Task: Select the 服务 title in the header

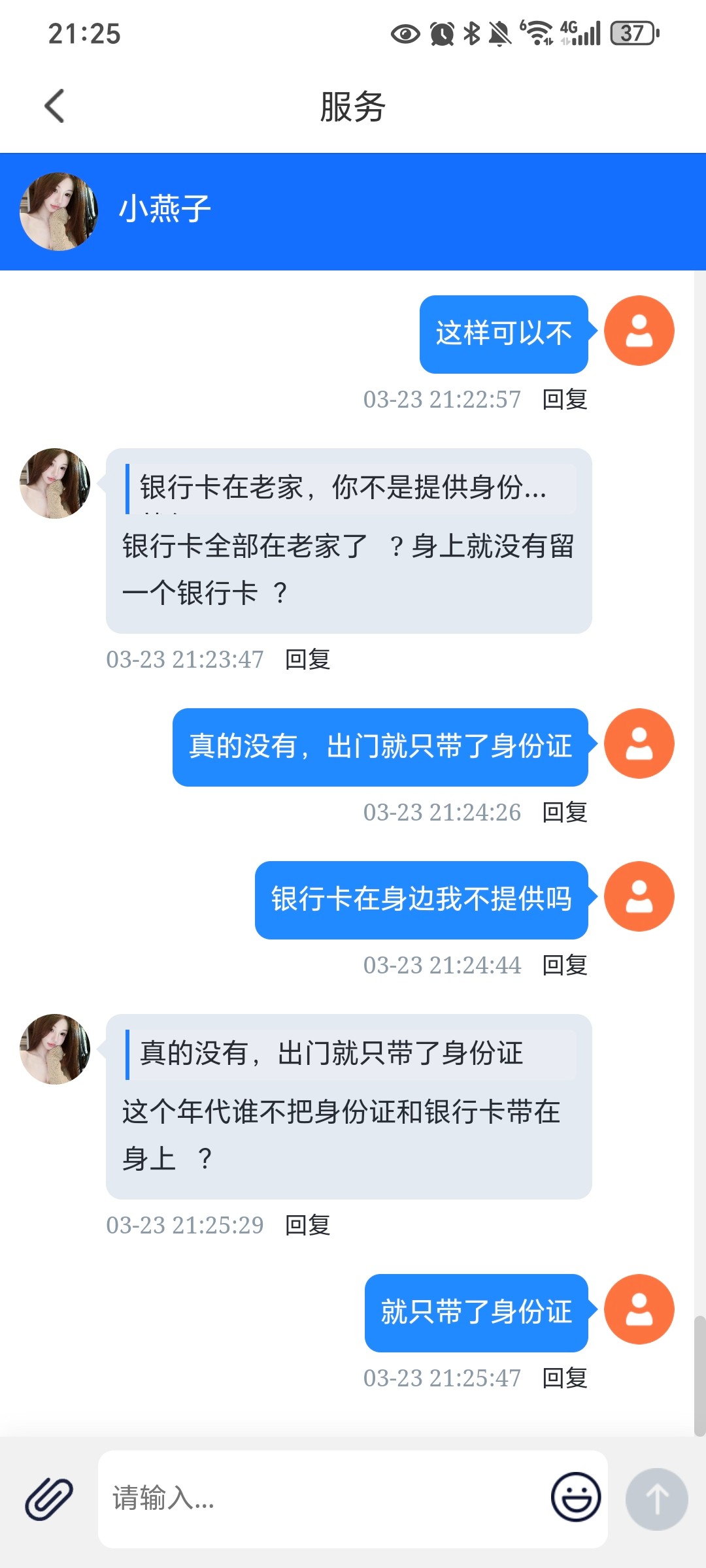Action: pyautogui.click(x=352, y=106)
